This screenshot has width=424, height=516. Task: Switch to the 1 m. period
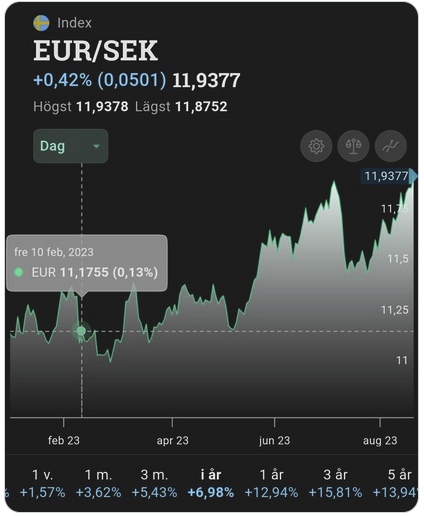[98, 483]
